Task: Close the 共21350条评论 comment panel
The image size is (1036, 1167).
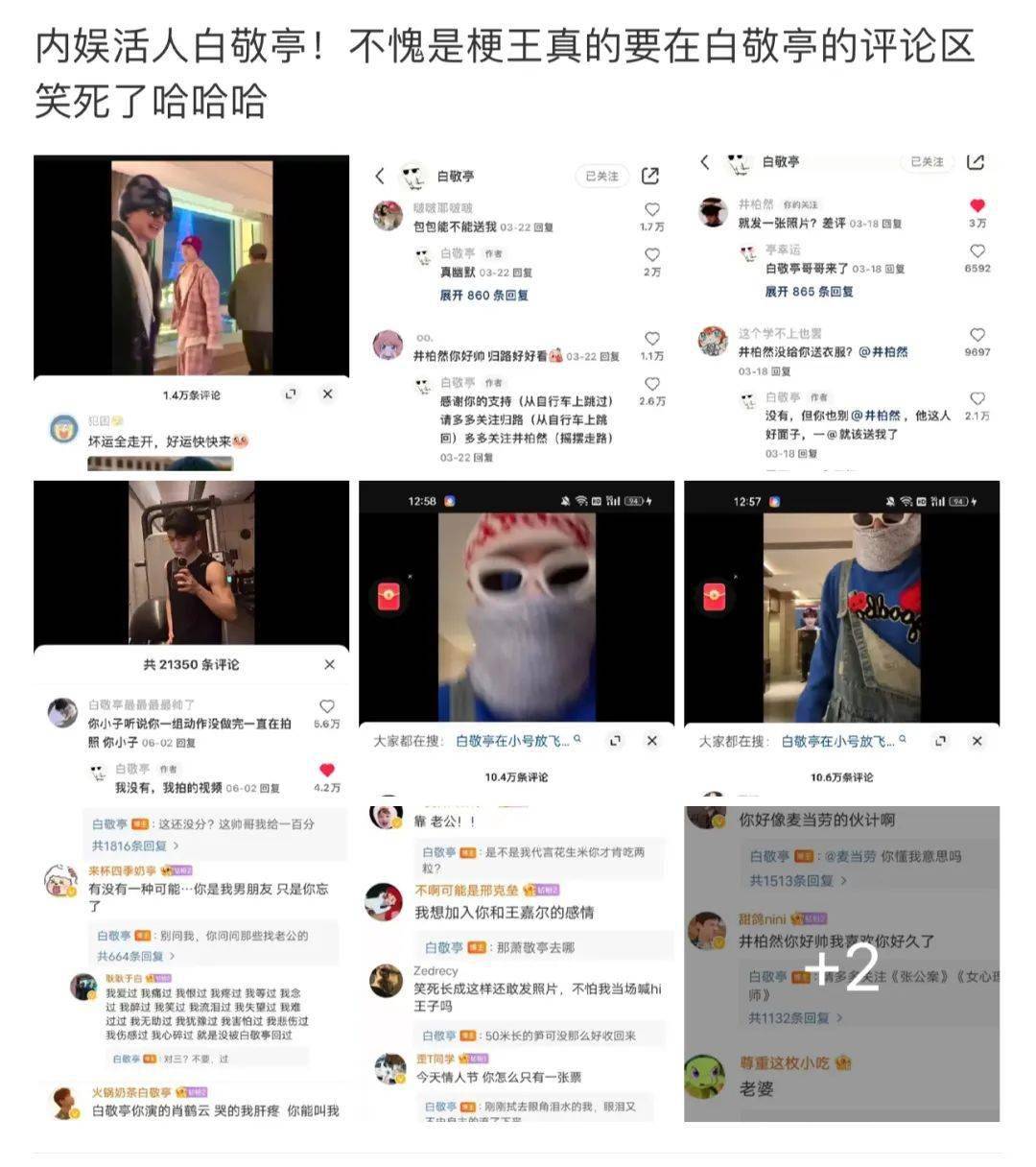Action: coord(329,663)
